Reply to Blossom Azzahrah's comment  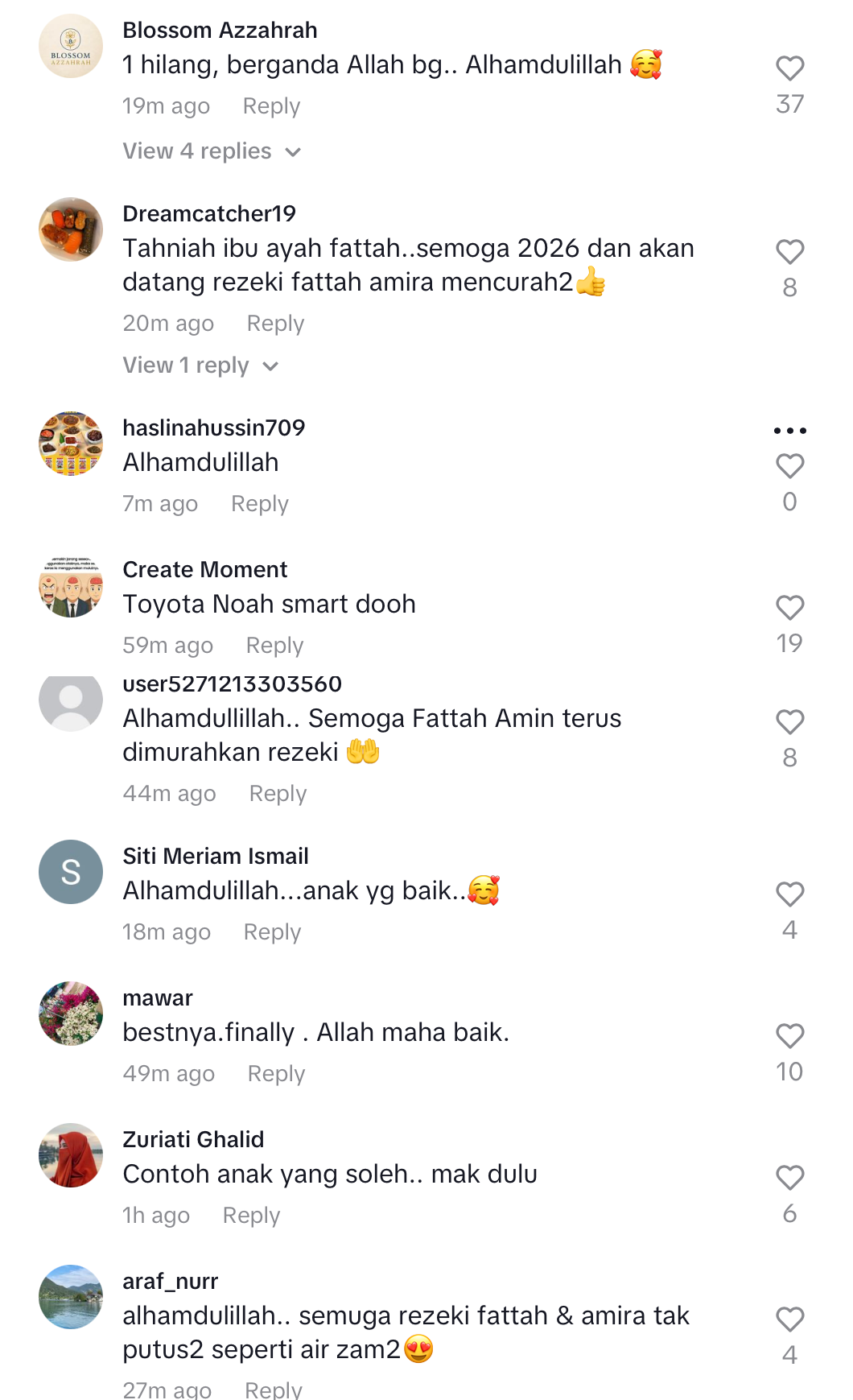(271, 106)
